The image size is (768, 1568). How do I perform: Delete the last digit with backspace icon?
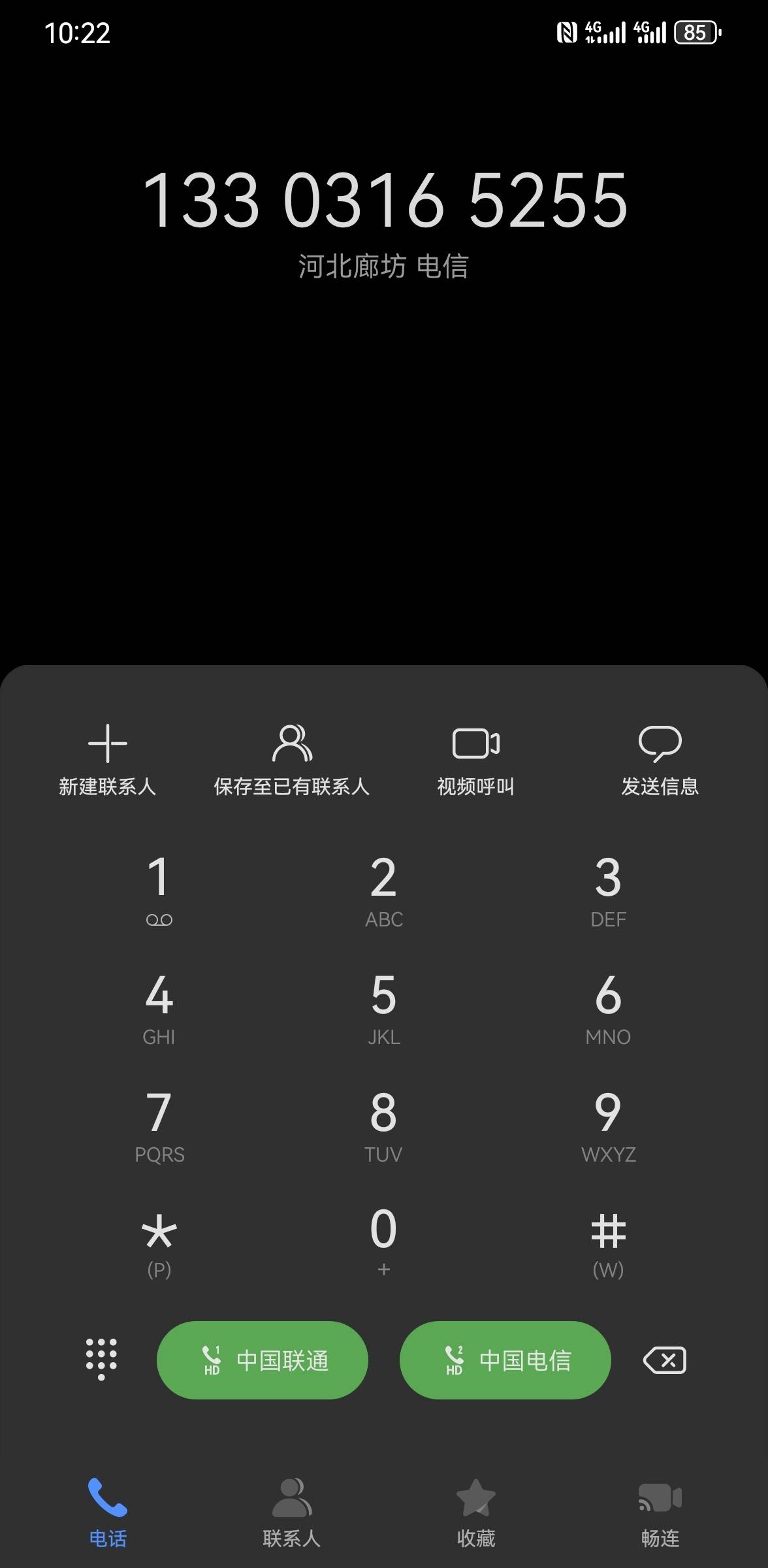(x=665, y=1360)
